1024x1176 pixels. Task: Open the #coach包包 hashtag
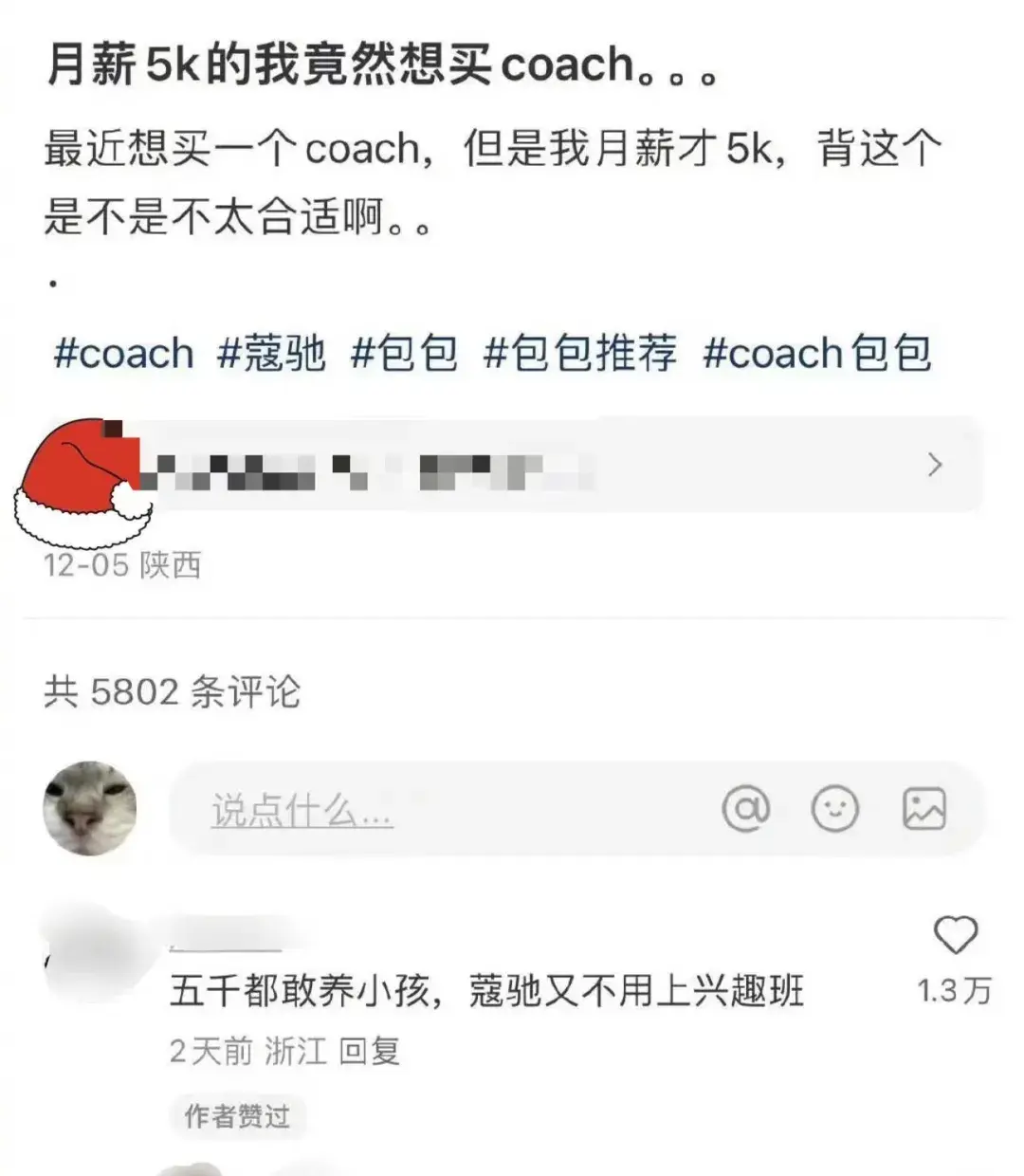coord(816,354)
